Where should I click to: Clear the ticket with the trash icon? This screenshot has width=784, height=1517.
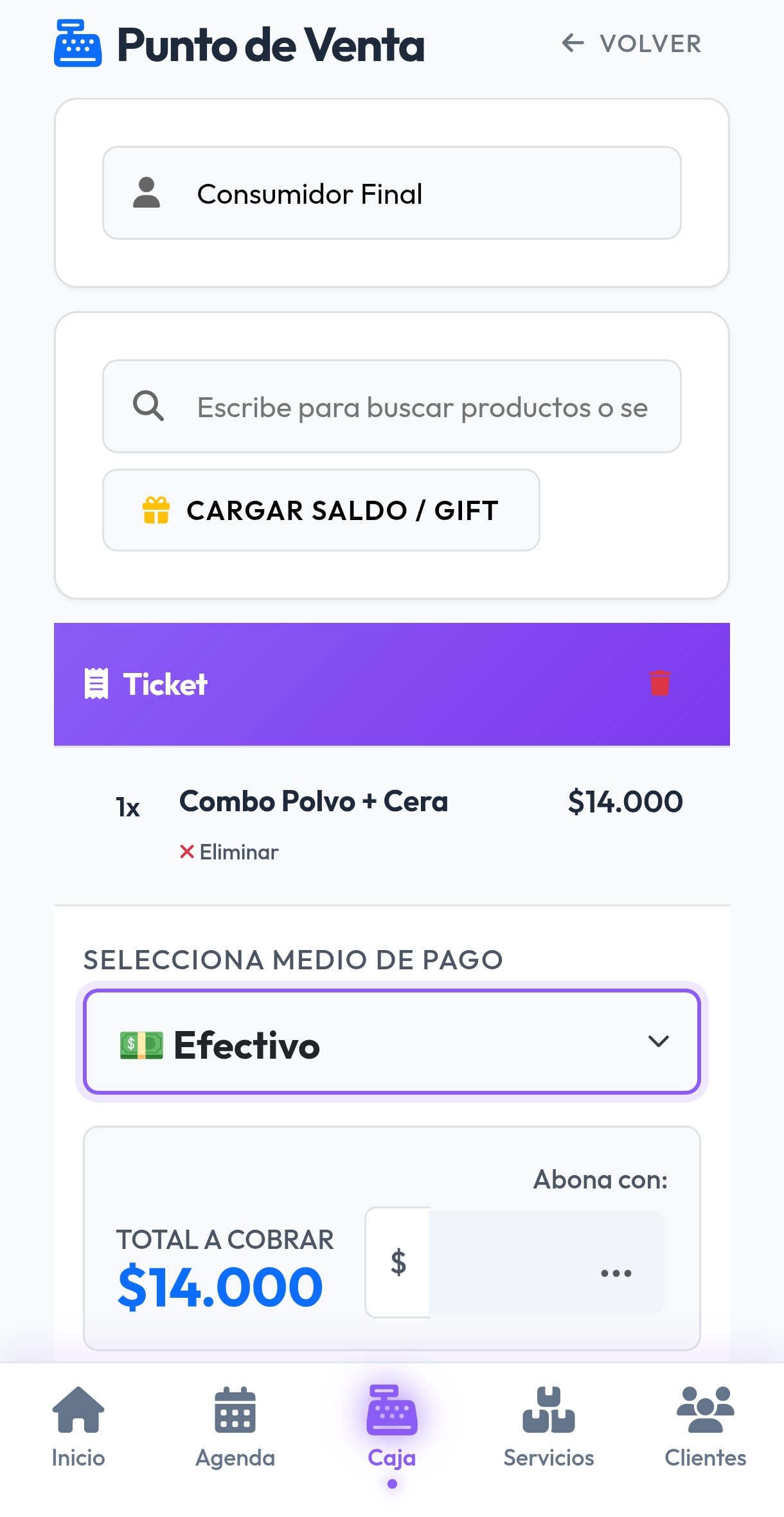pos(659,683)
